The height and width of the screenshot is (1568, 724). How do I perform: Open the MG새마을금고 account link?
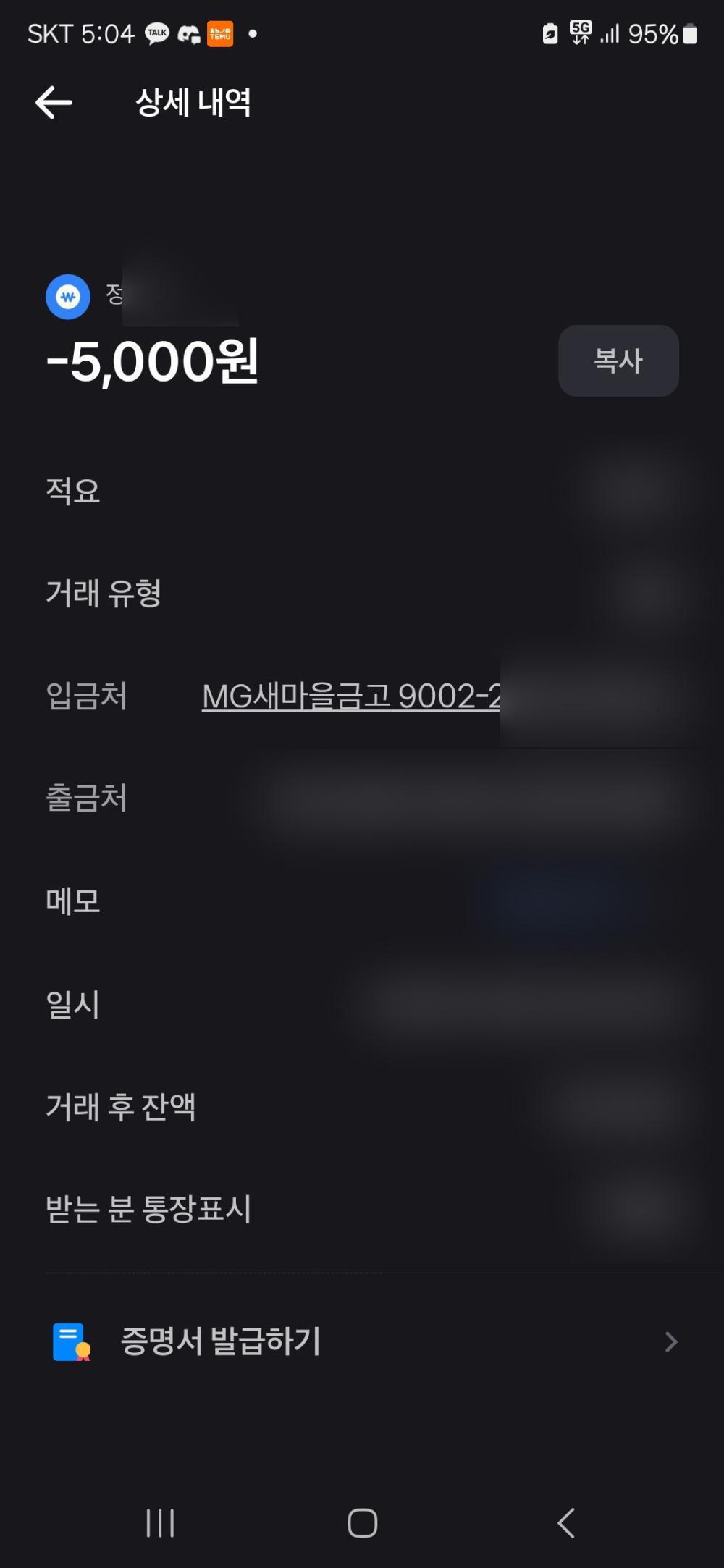click(351, 696)
